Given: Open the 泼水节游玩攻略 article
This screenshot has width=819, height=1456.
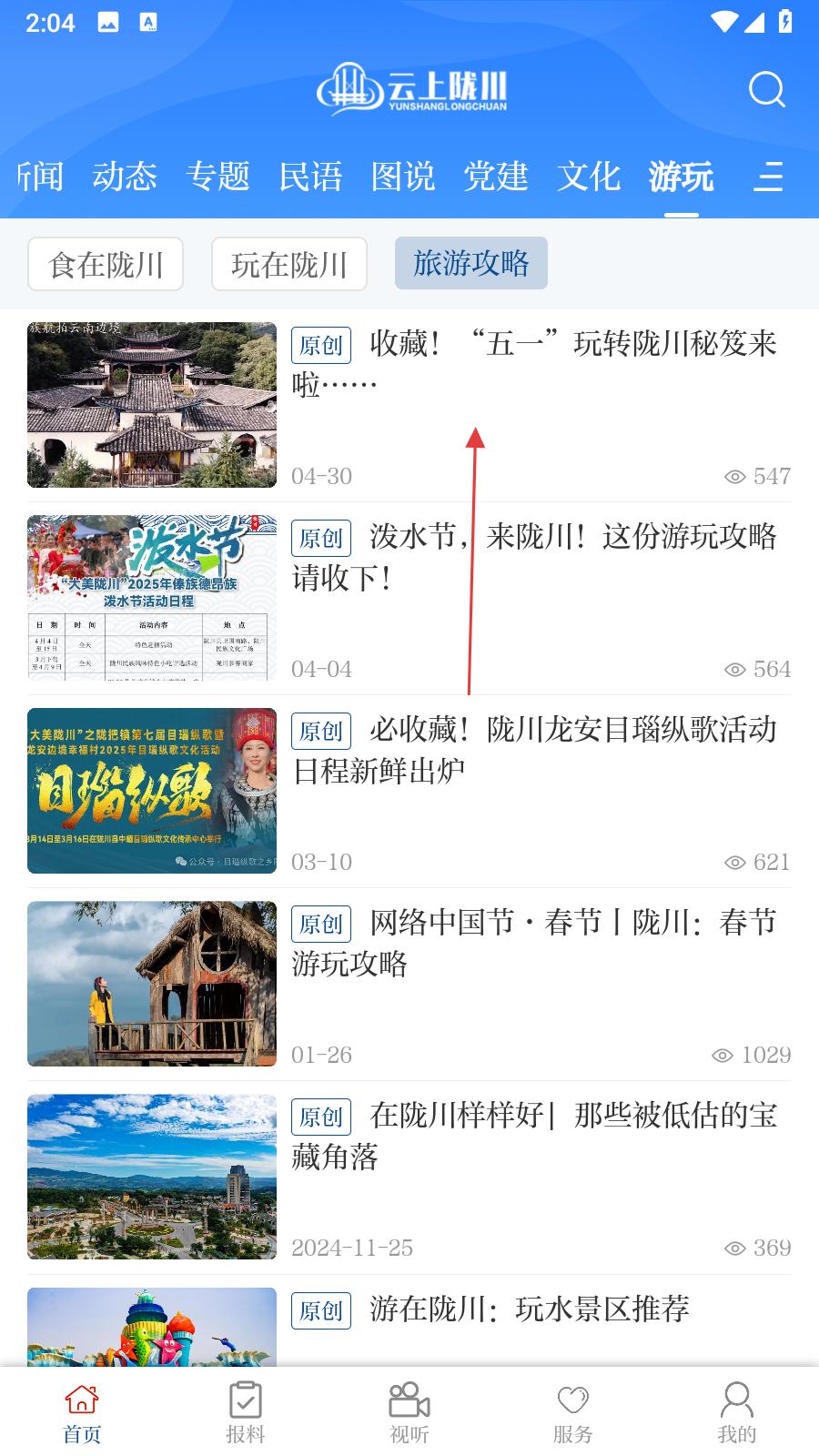Looking at the screenshot, I should coord(409,598).
